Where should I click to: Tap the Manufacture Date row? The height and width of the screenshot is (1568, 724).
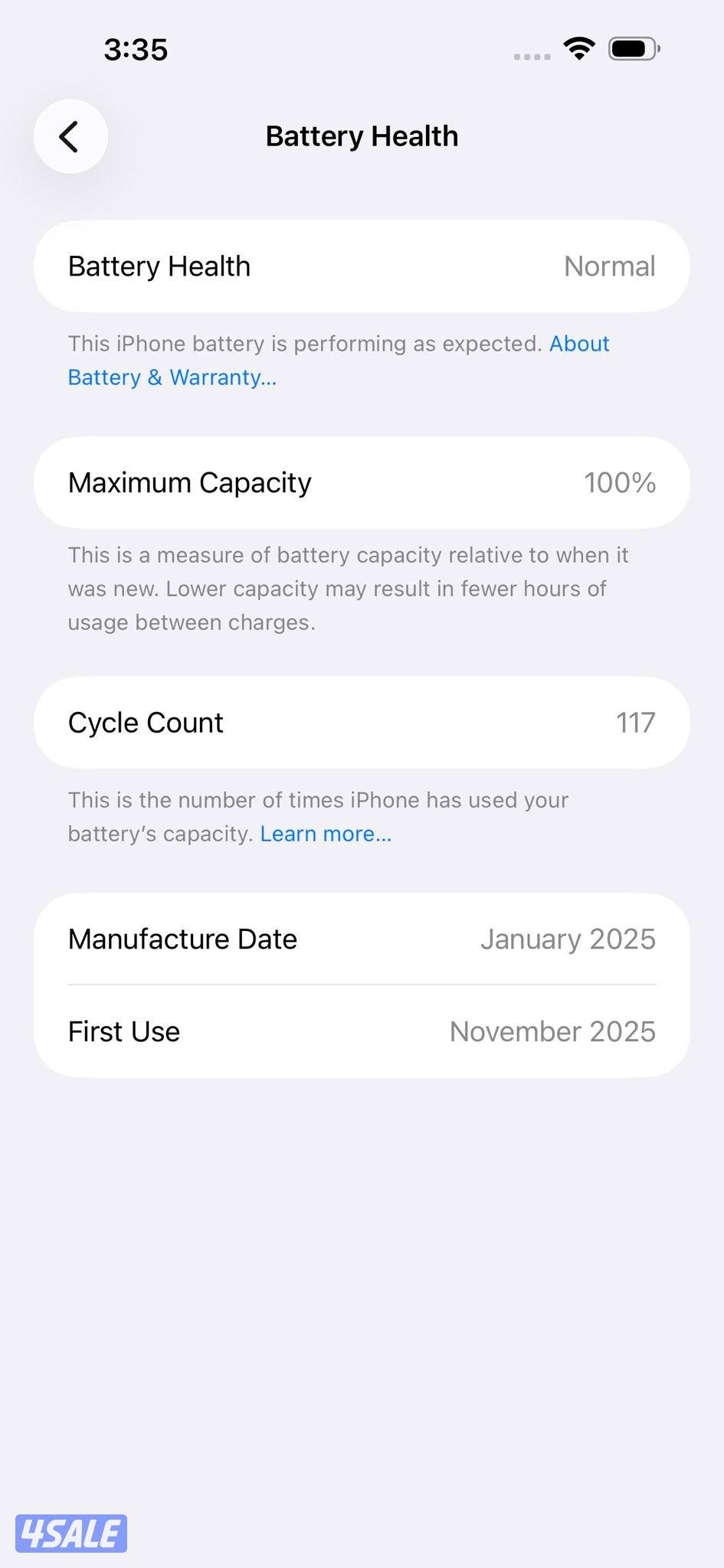tap(362, 939)
